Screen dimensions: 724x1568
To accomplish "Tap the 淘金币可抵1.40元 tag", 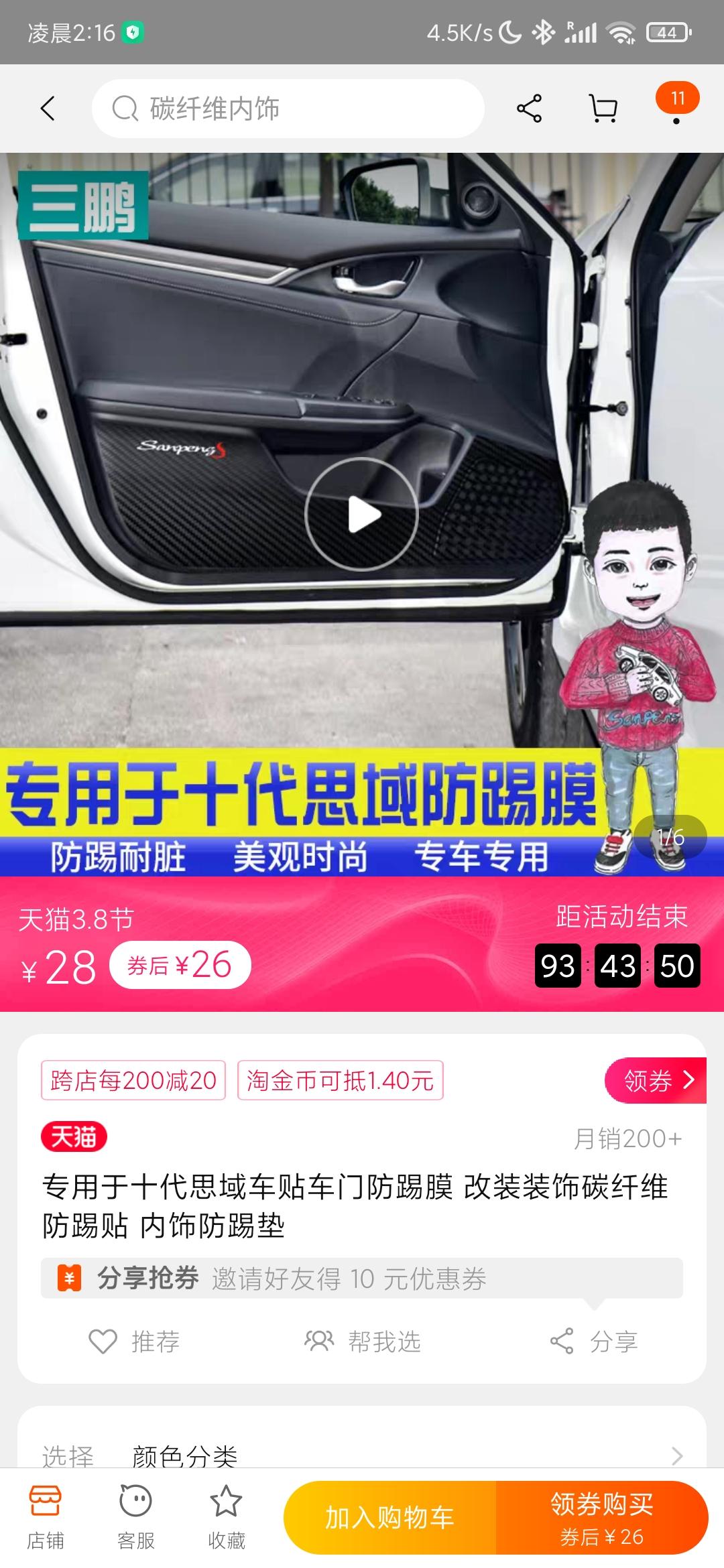I will pyautogui.click(x=340, y=1080).
